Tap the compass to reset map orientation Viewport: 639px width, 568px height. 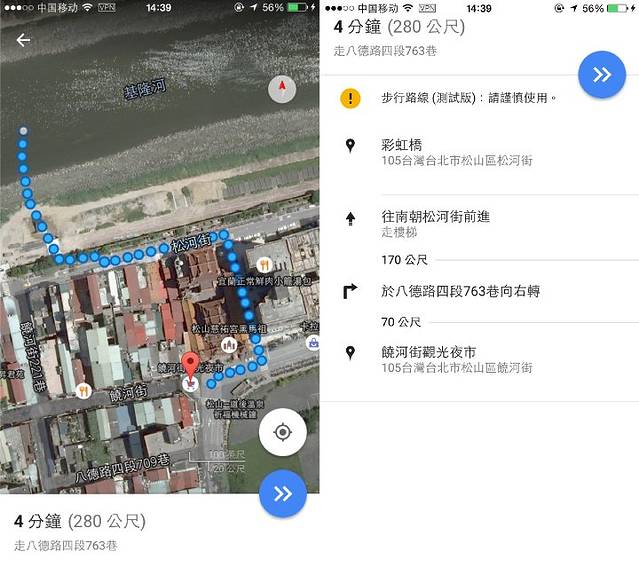coord(283,89)
